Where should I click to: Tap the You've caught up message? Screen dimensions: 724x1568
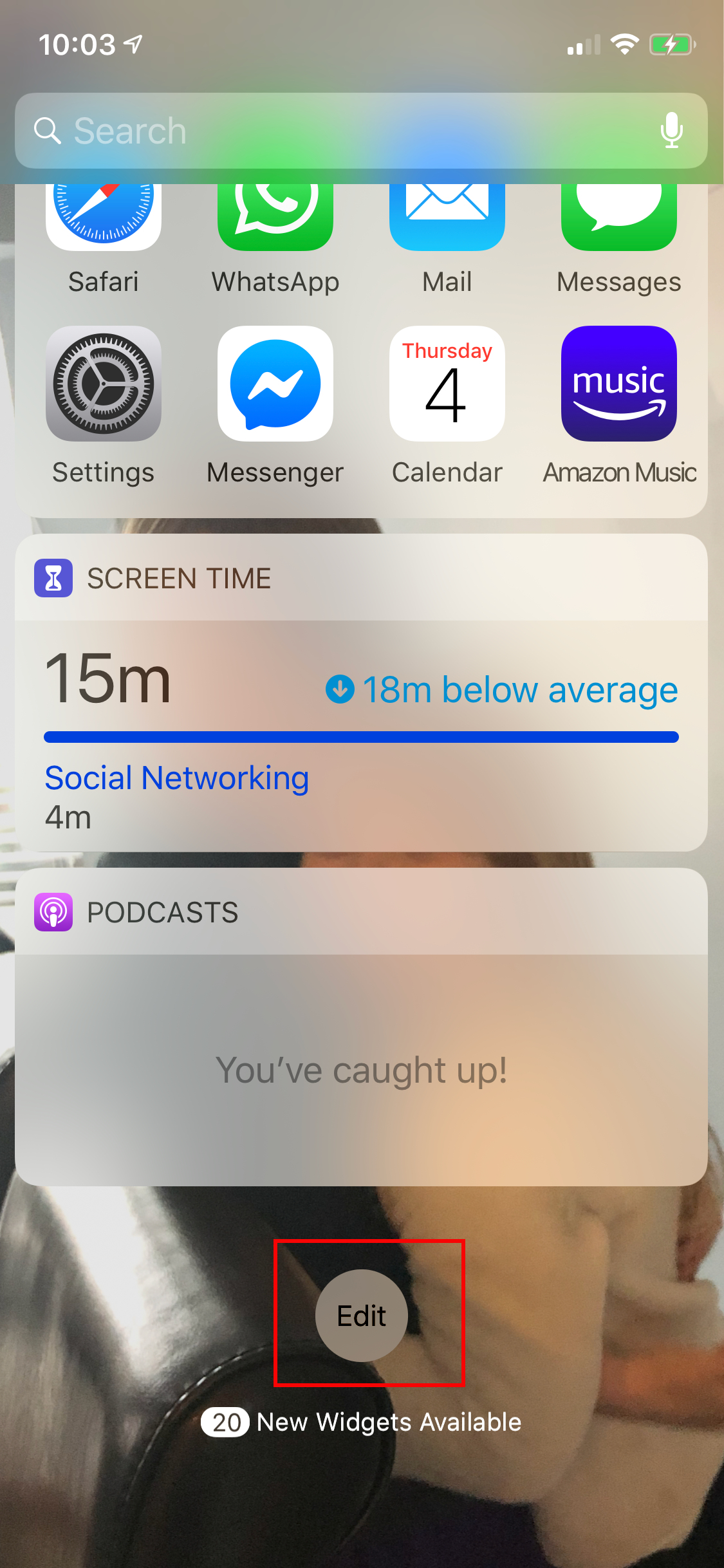tap(362, 1070)
